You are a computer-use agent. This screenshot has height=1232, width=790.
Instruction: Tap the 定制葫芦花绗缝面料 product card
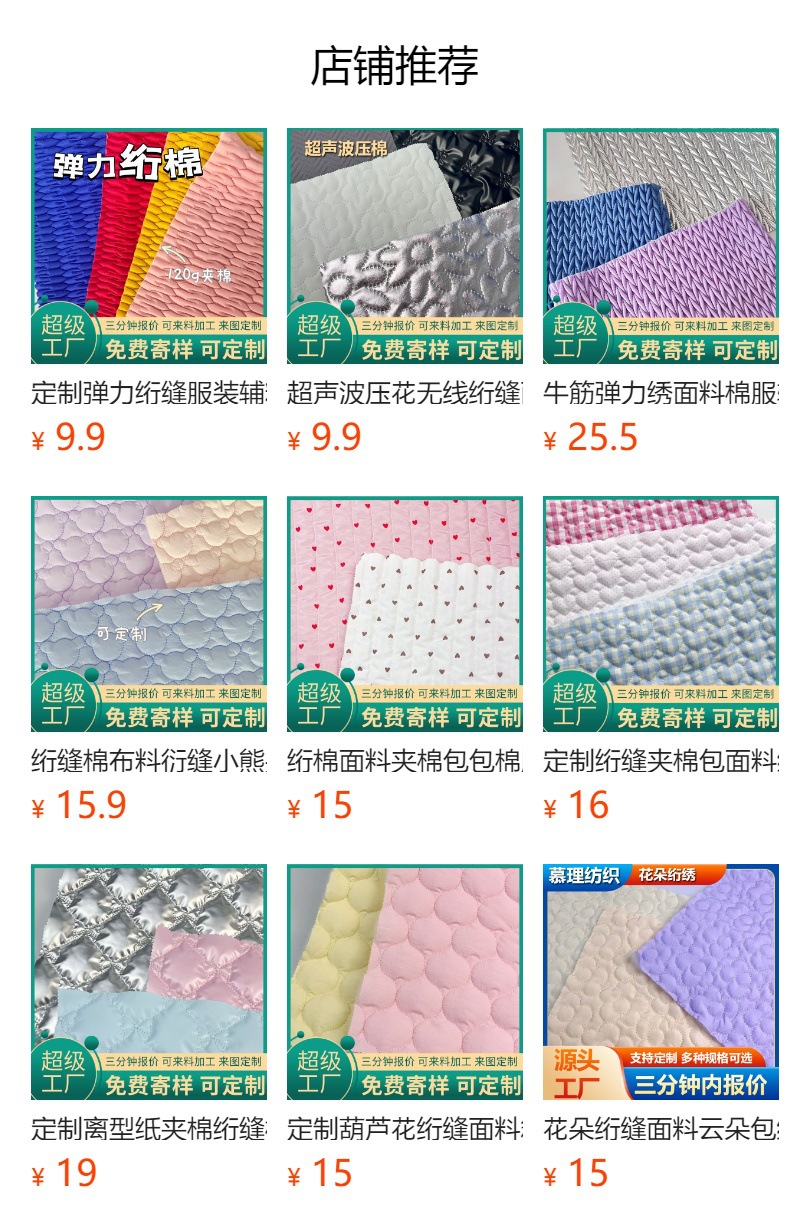point(405,982)
